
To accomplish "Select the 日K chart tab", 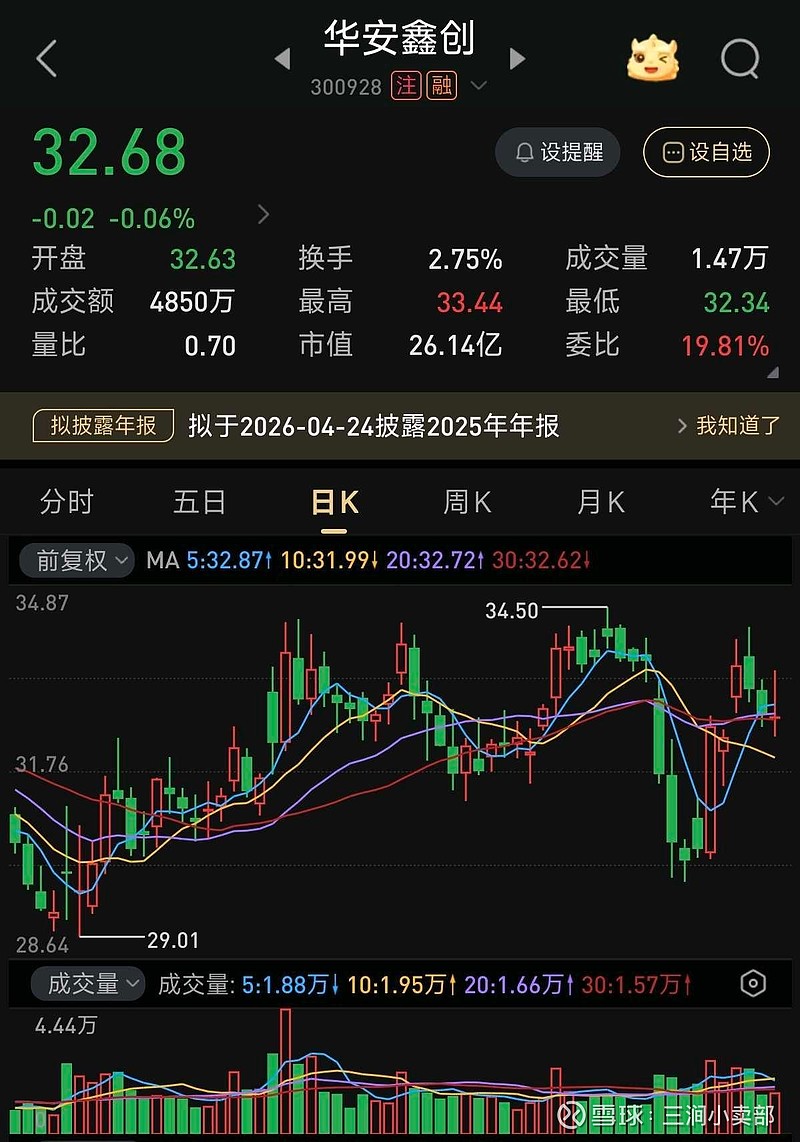I will [333, 502].
